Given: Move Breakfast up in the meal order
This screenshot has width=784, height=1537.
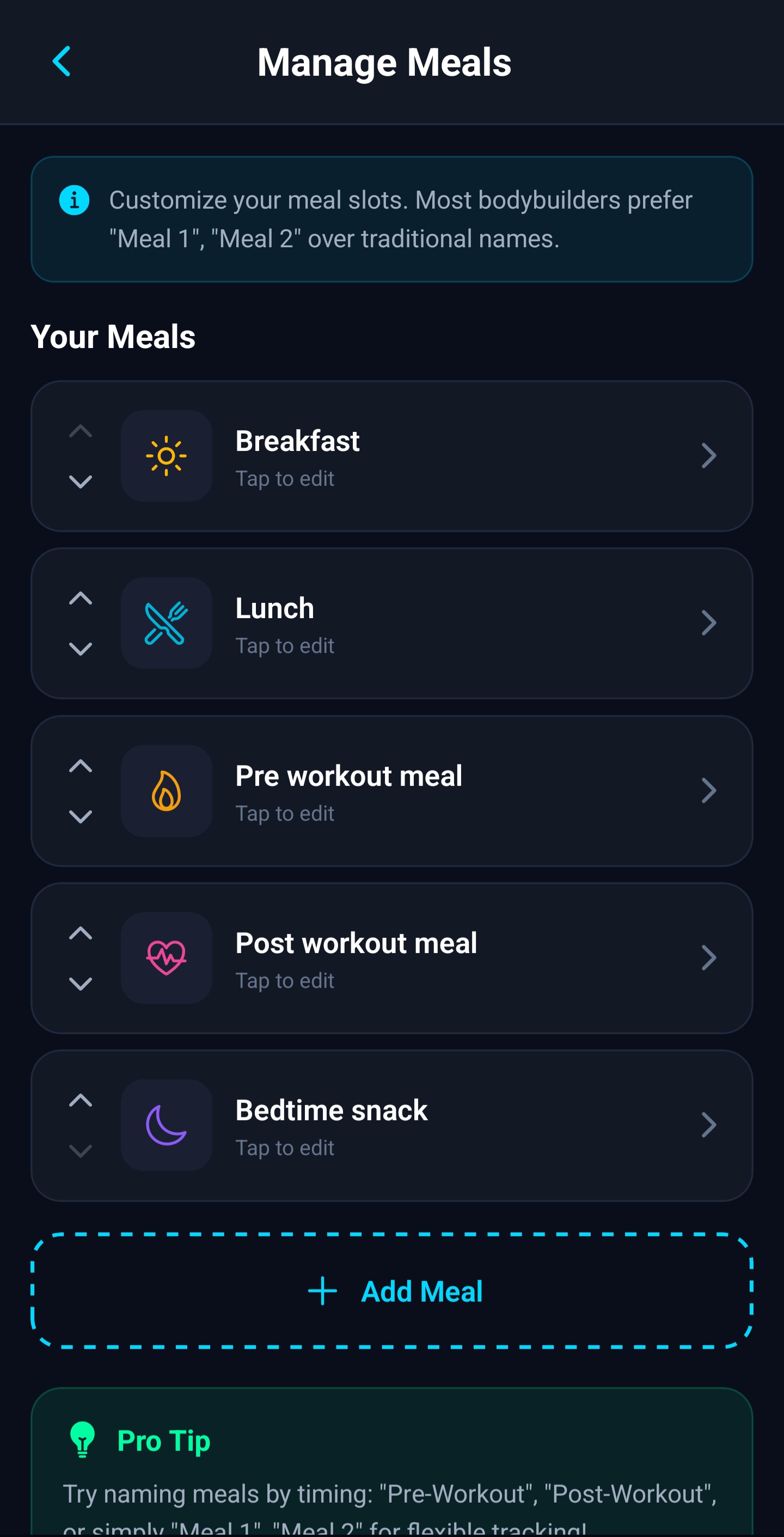Looking at the screenshot, I should (81, 431).
